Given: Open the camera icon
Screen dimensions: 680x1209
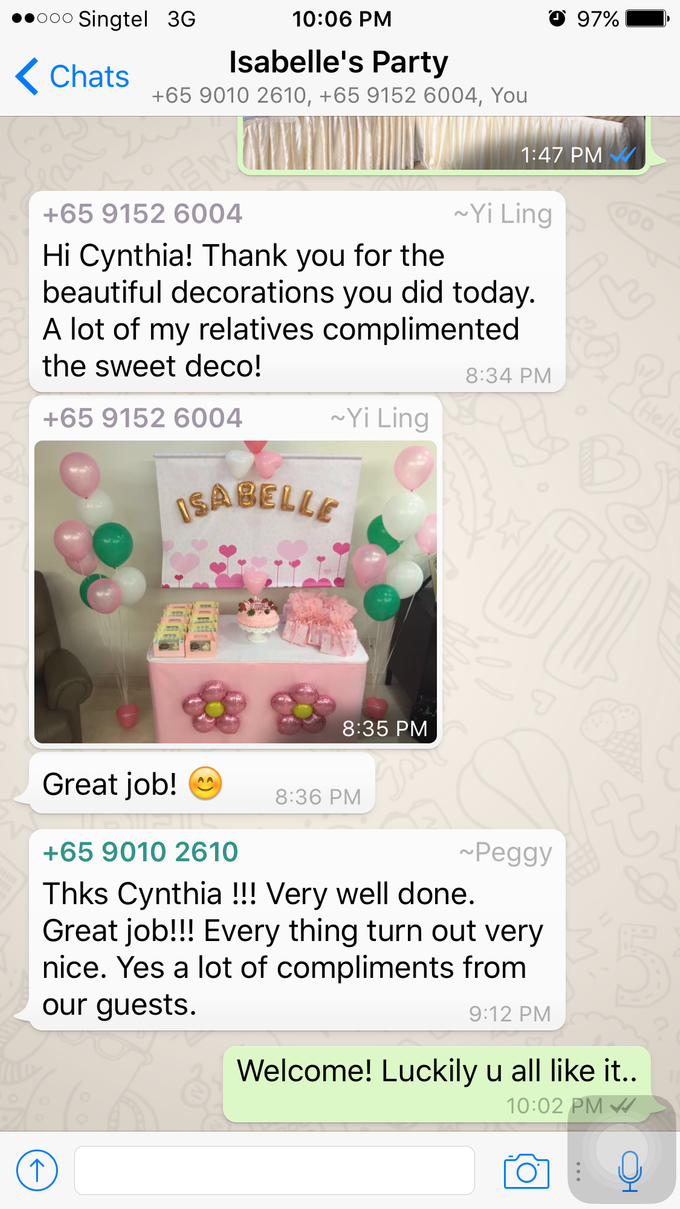Looking at the screenshot, I should pos(526,1169).
